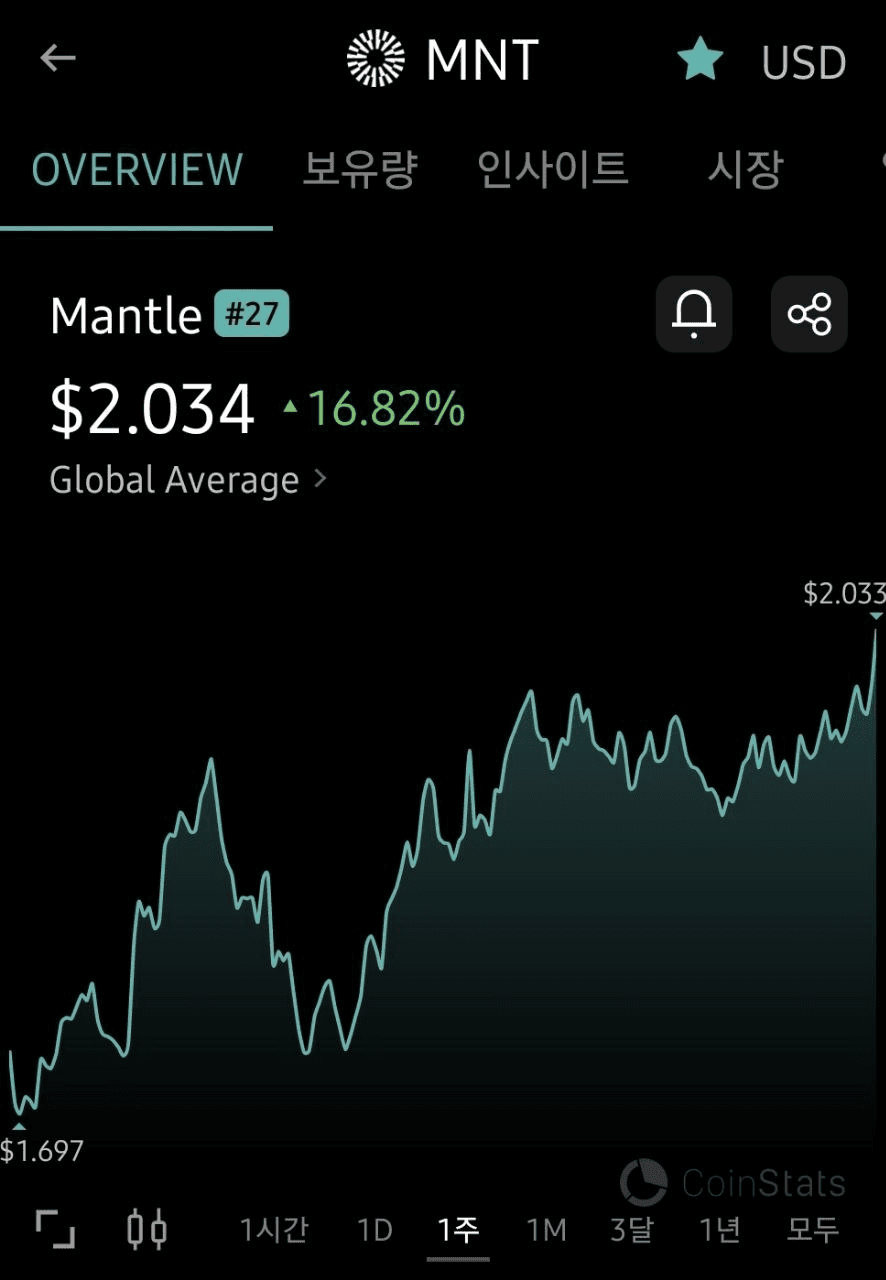Open the price alert bell
The height and width of the screenshot is (1280, 886).
[694, 314]
